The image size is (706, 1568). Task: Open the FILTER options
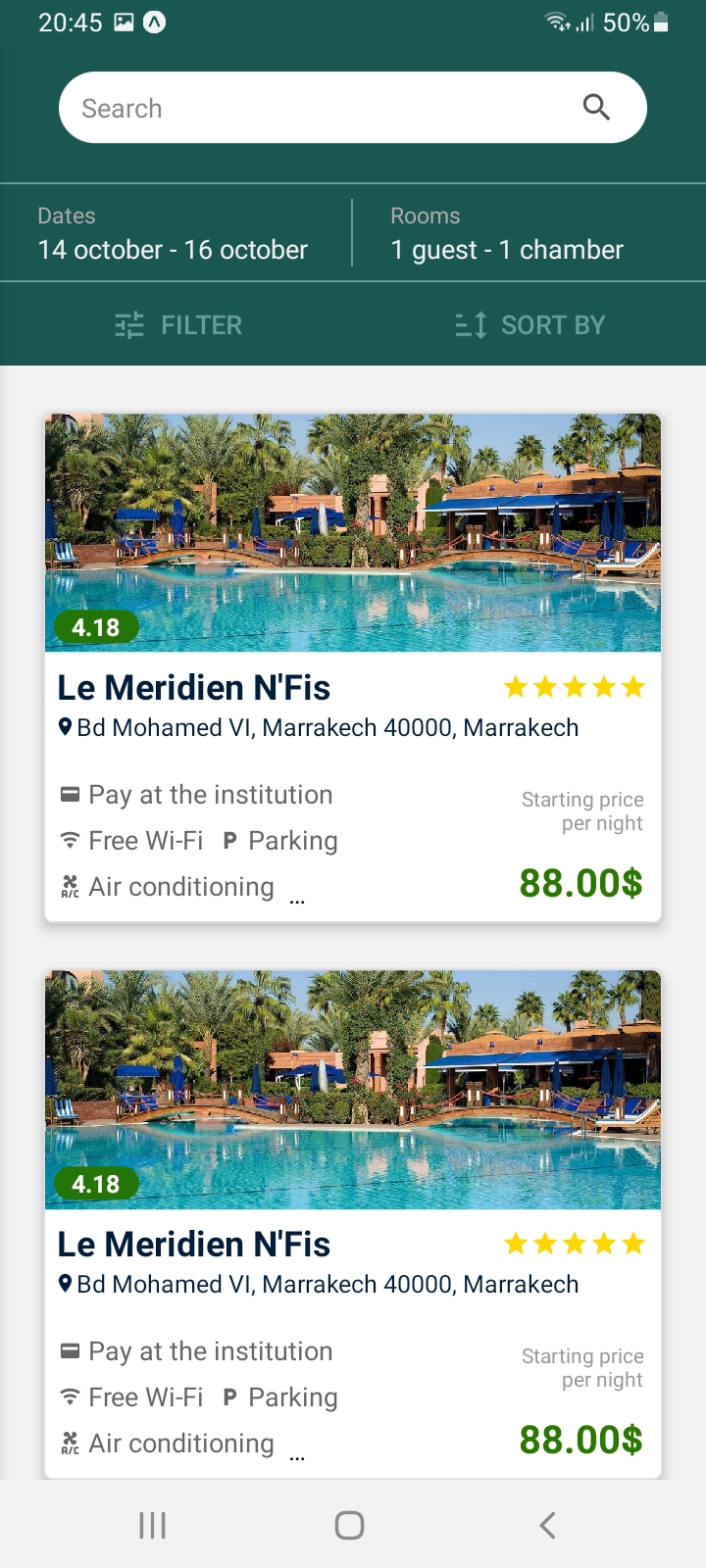coord(177,324)
